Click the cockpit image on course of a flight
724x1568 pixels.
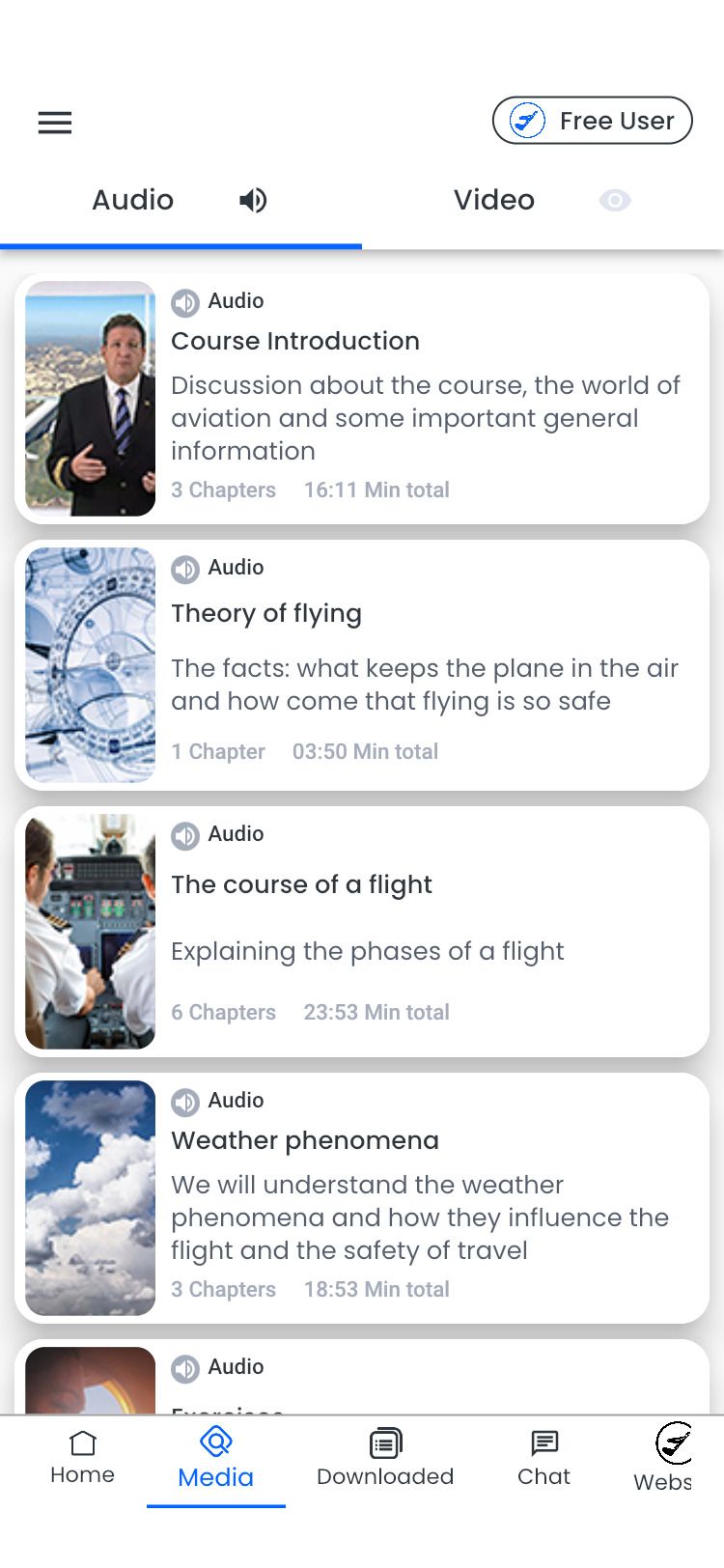[x=90, y=930]
